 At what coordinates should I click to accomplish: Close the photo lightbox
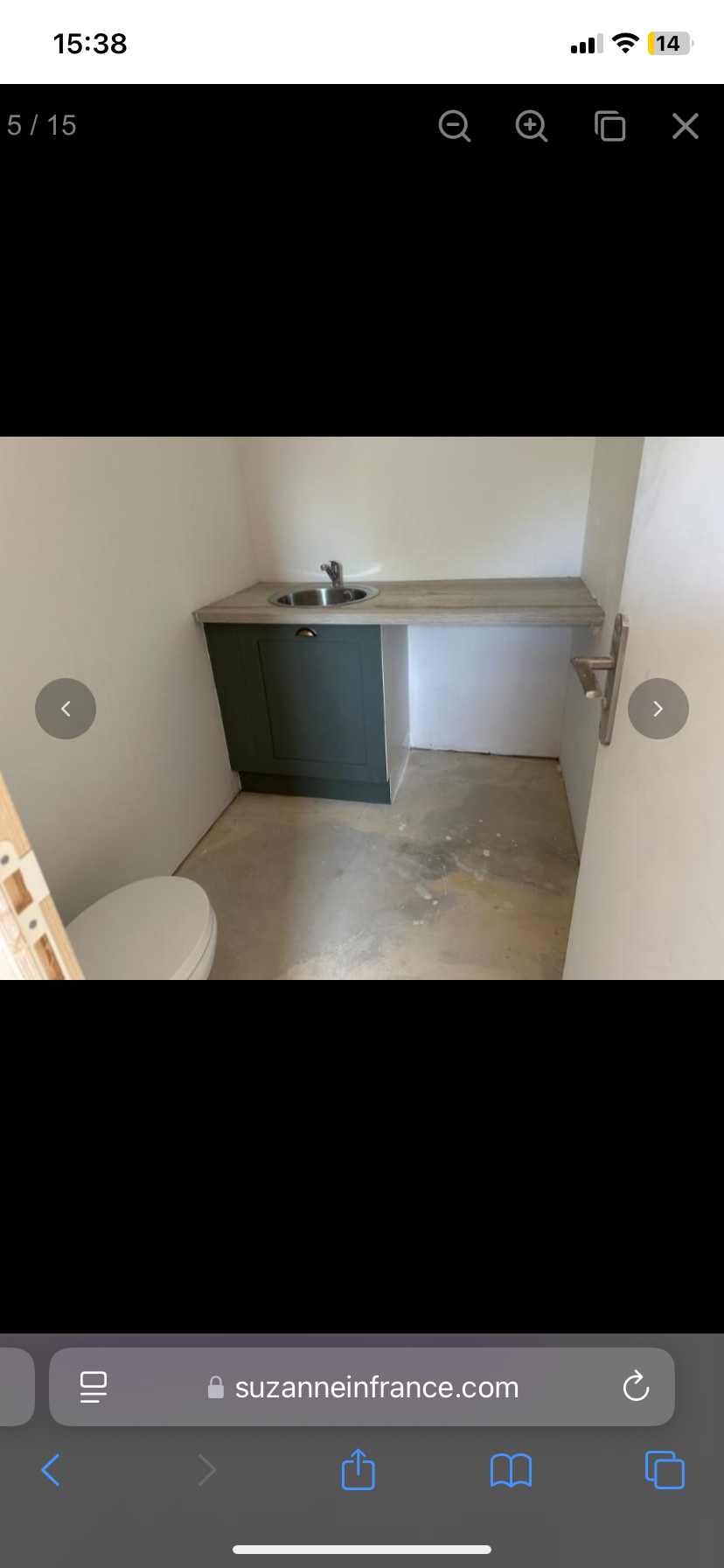coord(686,126)
